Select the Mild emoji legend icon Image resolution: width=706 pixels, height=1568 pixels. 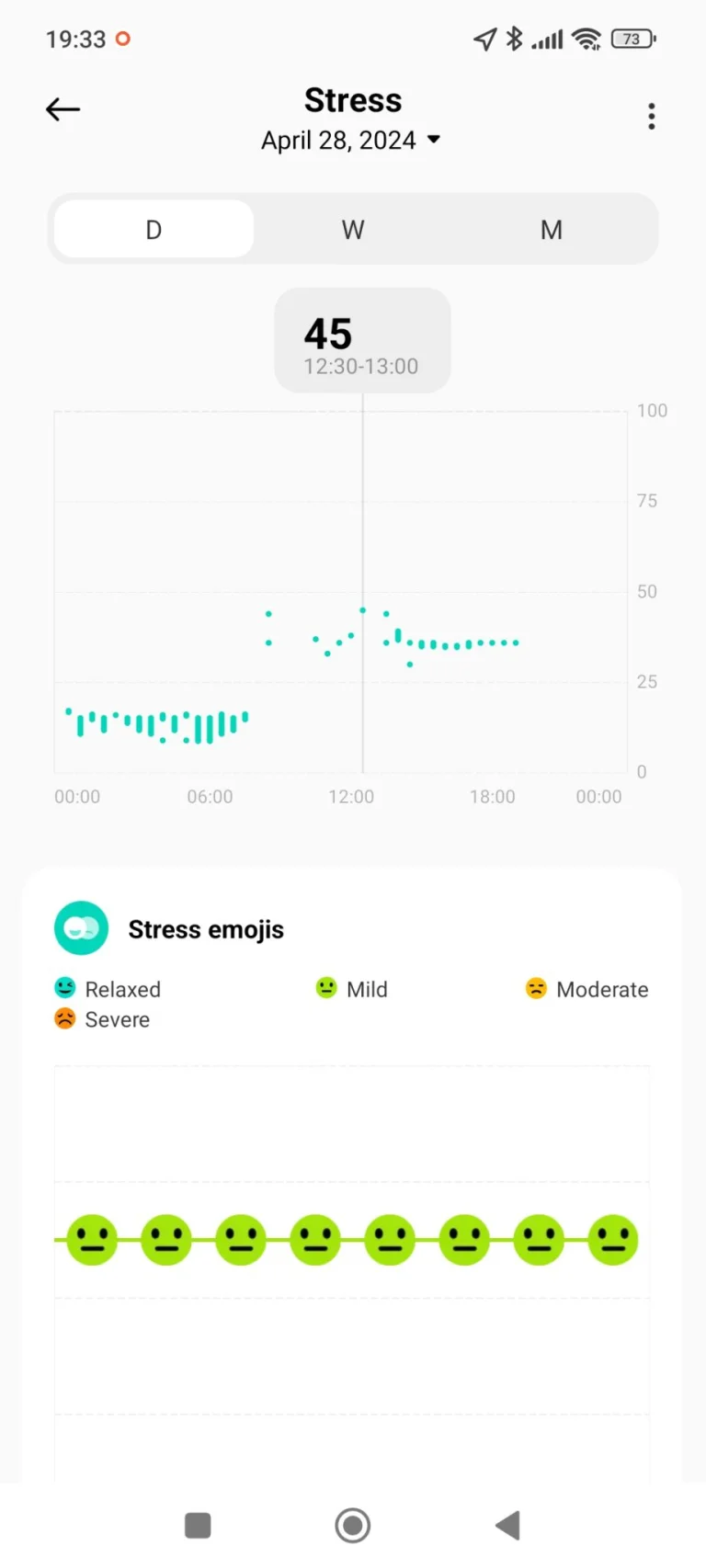325,987
